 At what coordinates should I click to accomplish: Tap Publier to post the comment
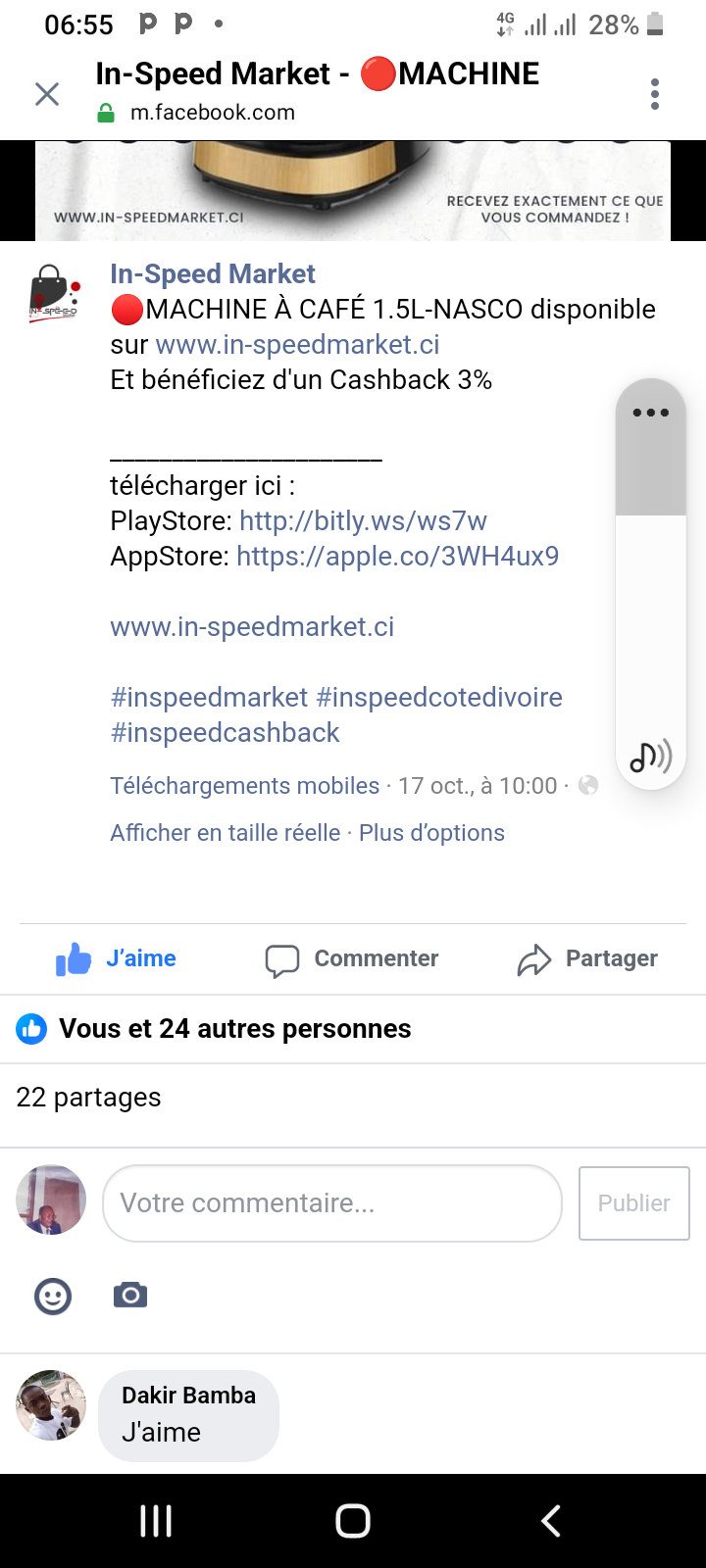tap(633, 1203)
